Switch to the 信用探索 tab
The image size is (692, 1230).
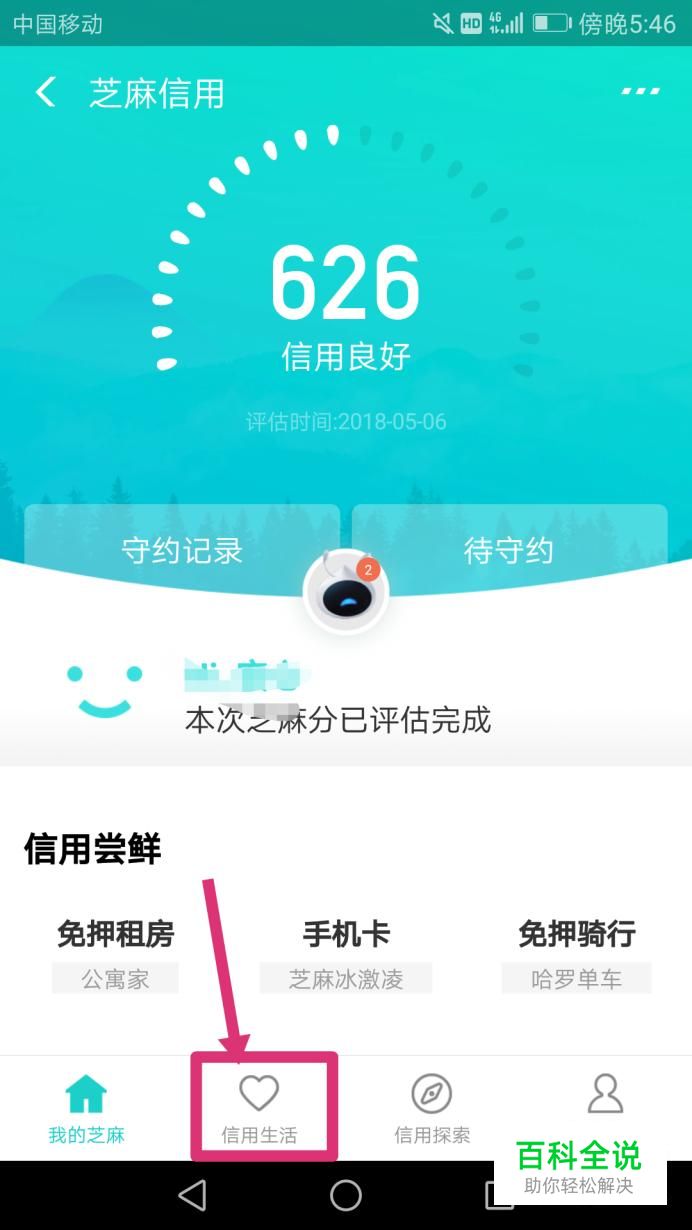pos(432,1108)
